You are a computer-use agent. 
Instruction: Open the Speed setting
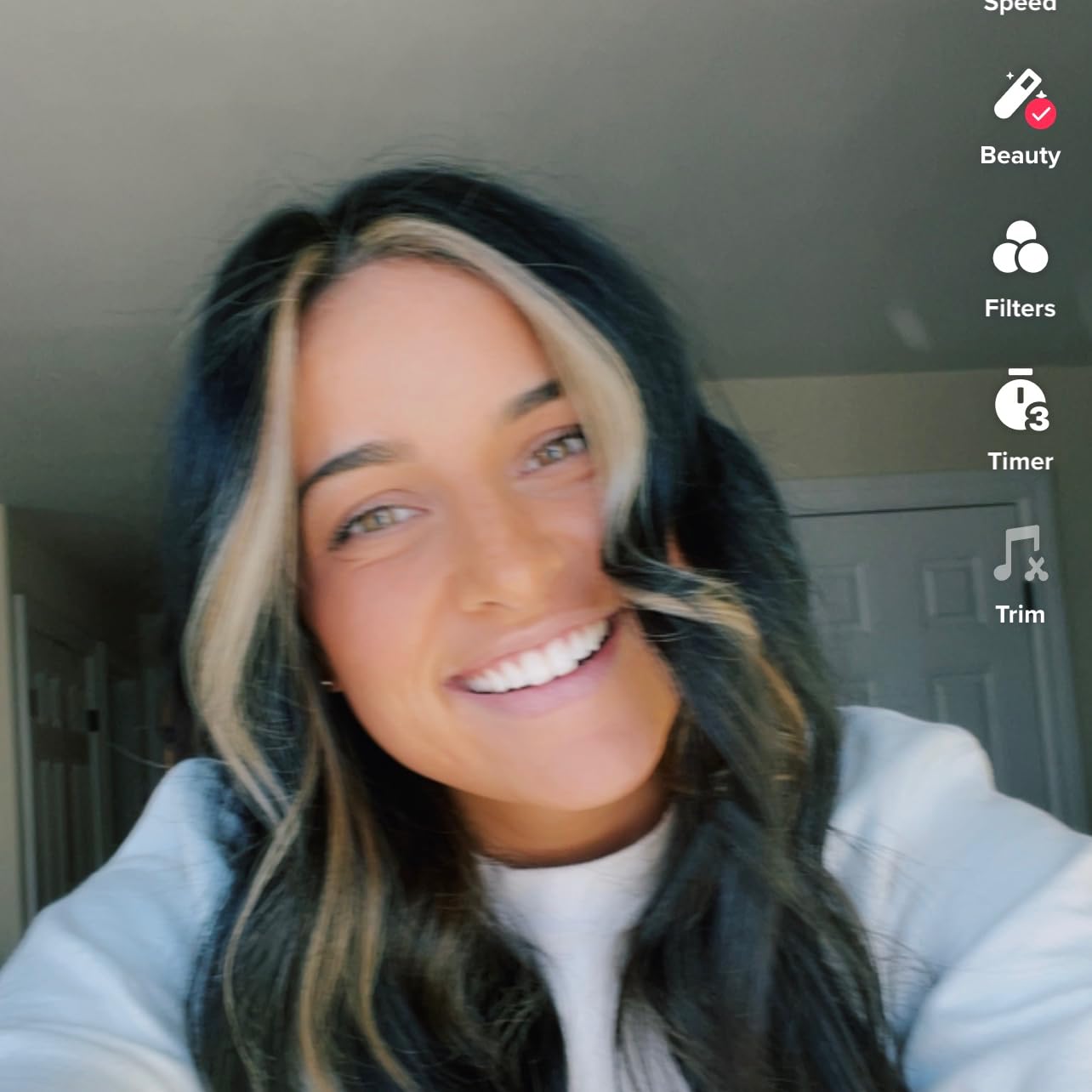[1020, 5]
